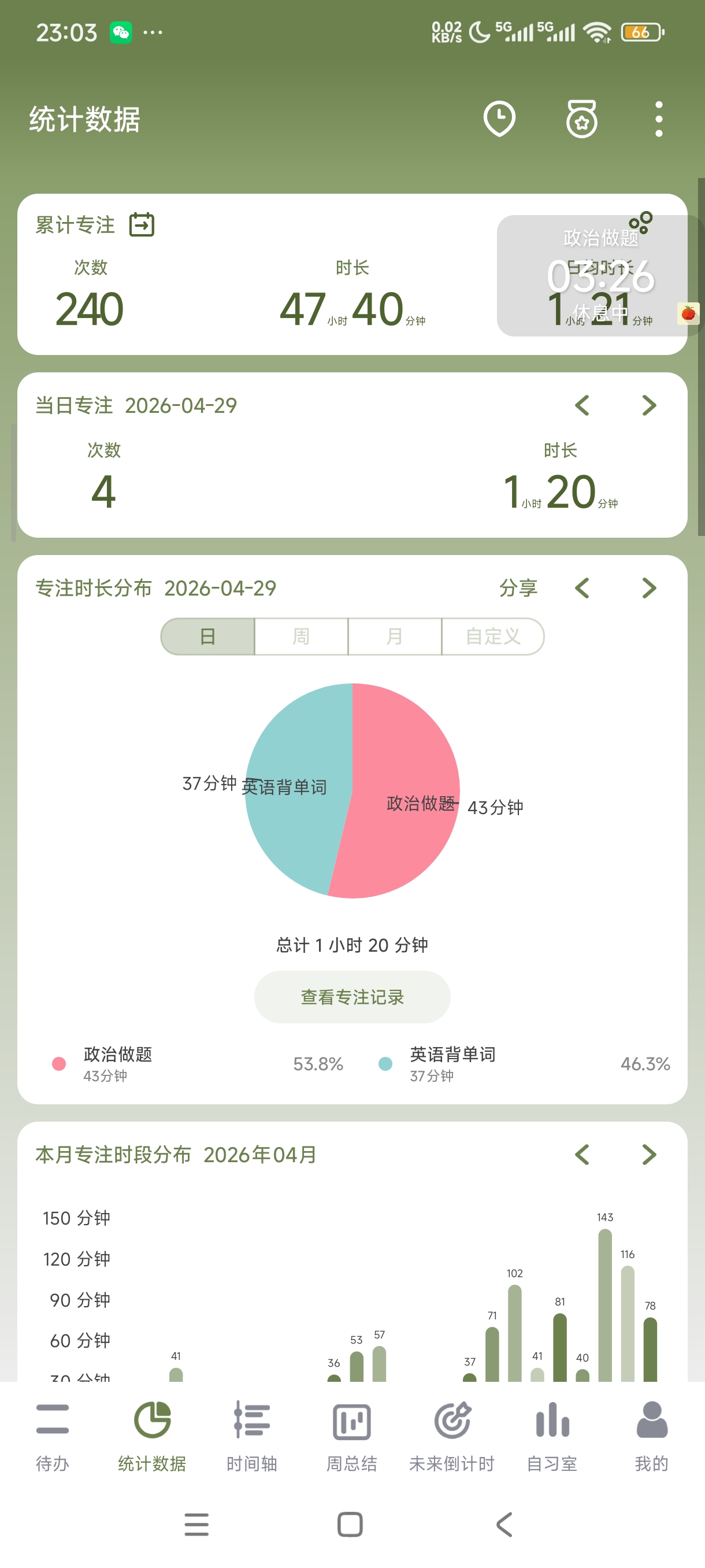Viewport: 705px width, 1568px height.
Task: Show next day in 专注时长分布
Action: 649,588
